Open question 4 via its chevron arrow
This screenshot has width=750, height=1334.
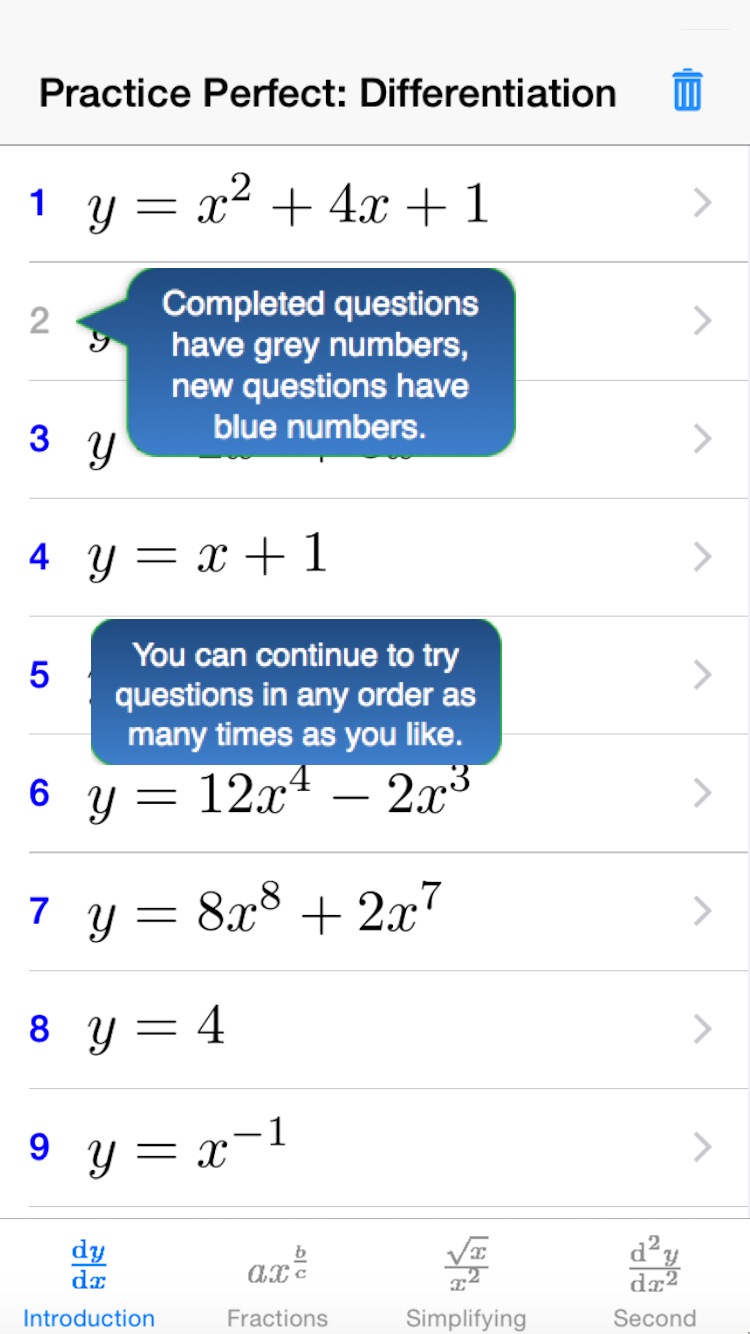click(x=702, y=557)
